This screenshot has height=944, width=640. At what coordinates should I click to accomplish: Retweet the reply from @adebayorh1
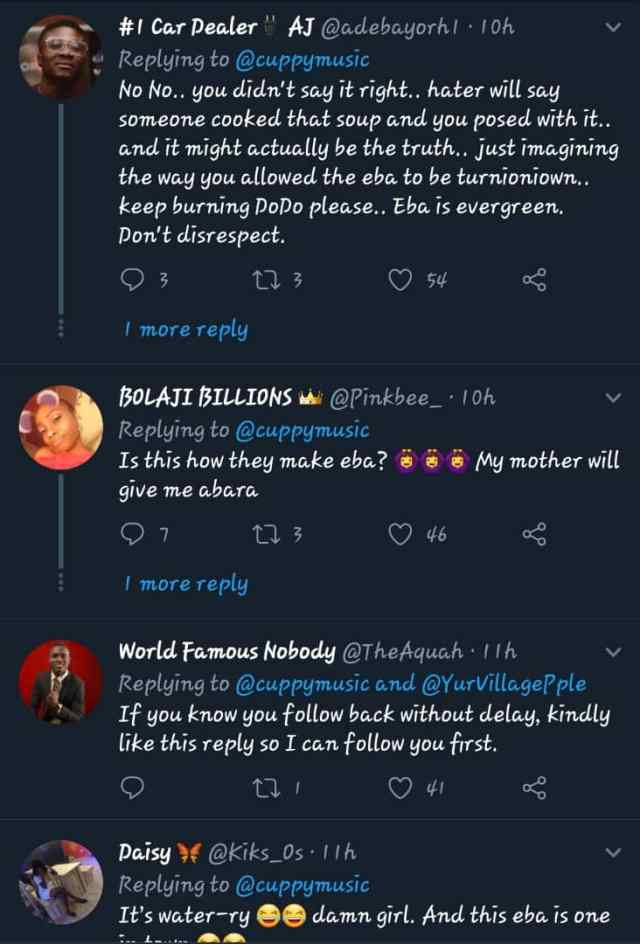point(264,281)
